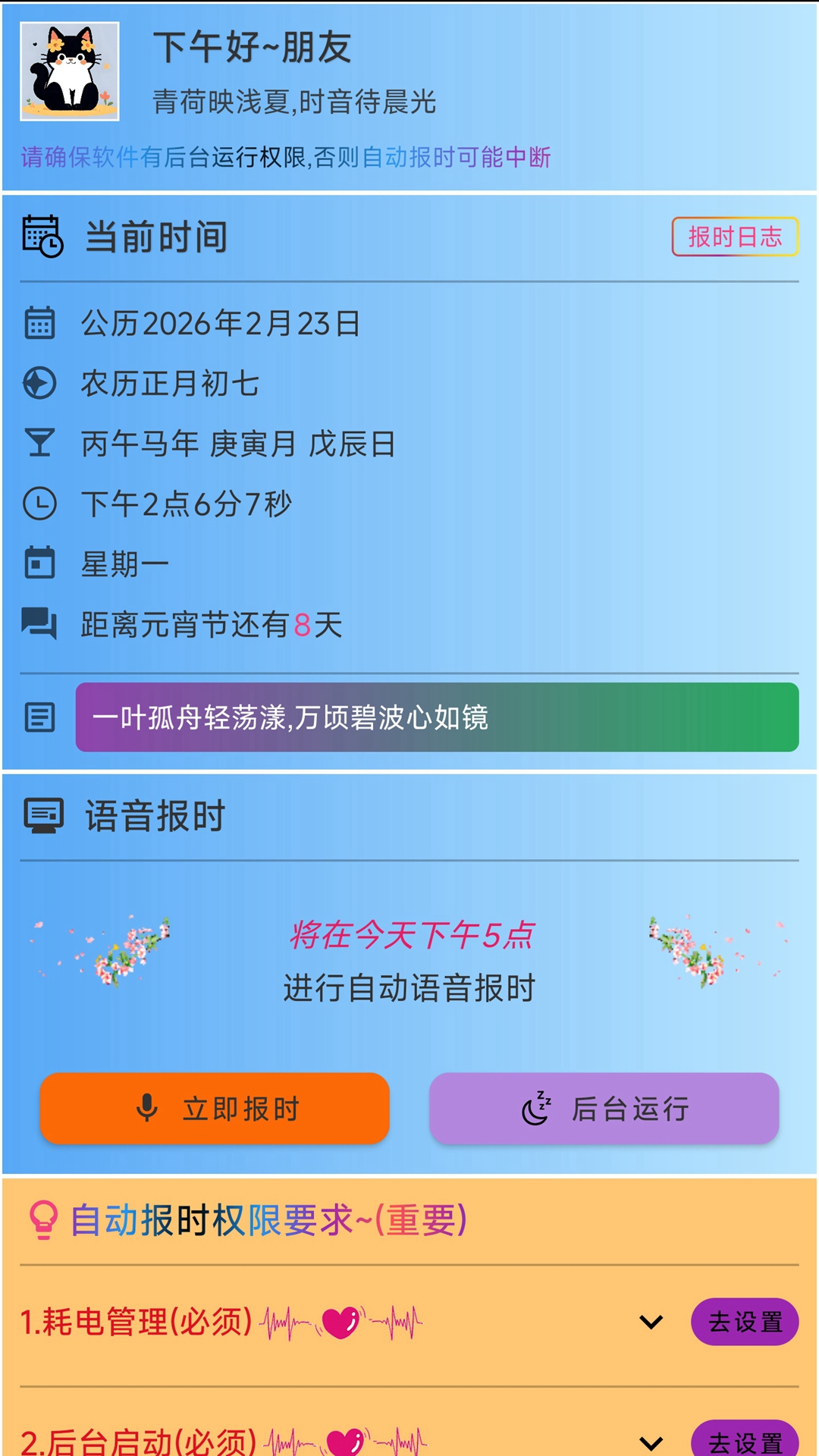Expand the 后台启动 permission section
The height and width of the screenshot is (1456, 819).
pos(651,1444)
